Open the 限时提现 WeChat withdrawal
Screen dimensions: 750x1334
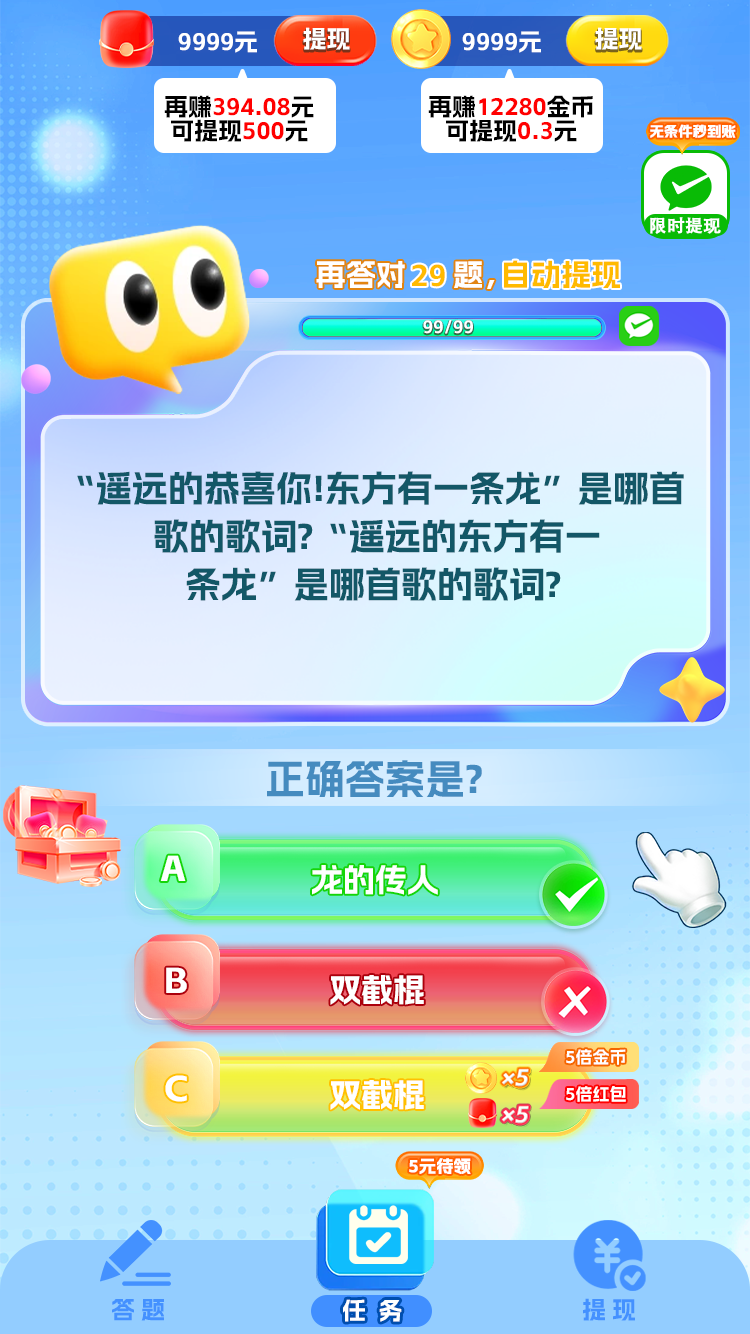[685, 192]
